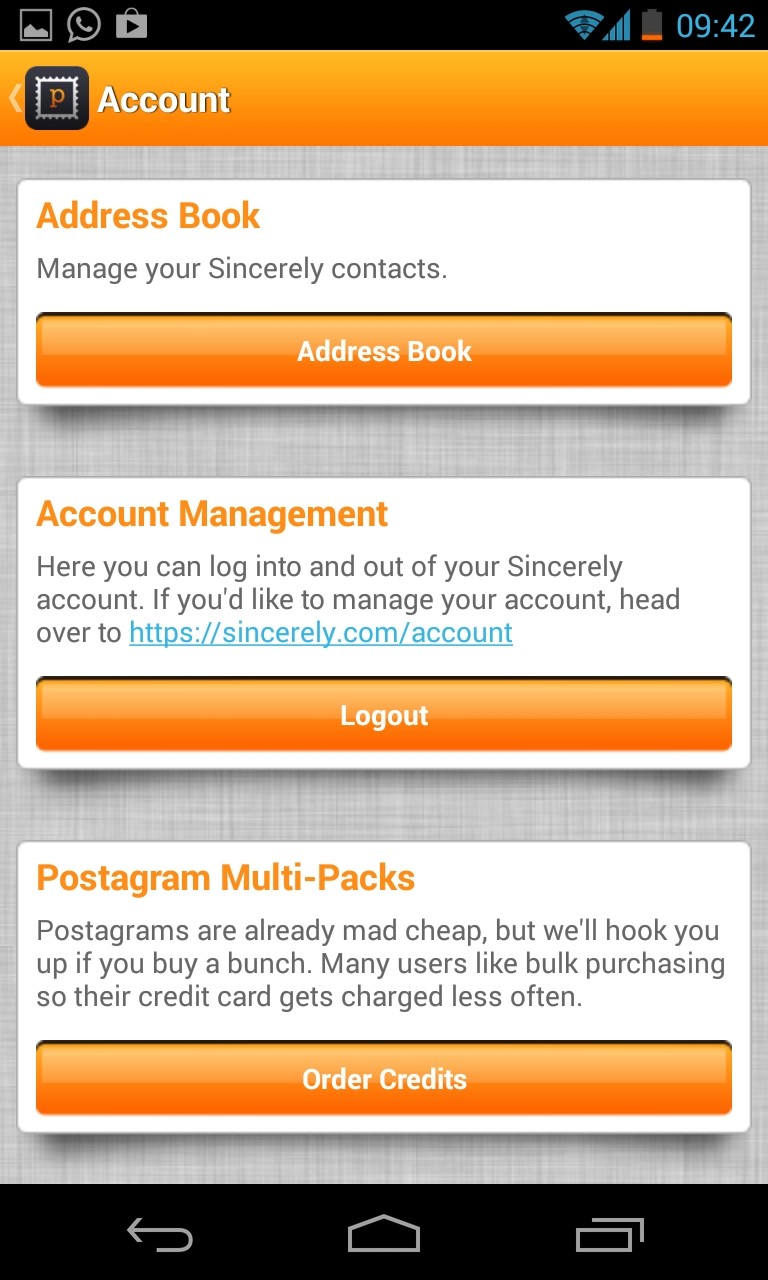The height and width of the screenshot is (1280, 768).
Task: Log out of the Sincerely account
Action: click(x=384, y=715)
